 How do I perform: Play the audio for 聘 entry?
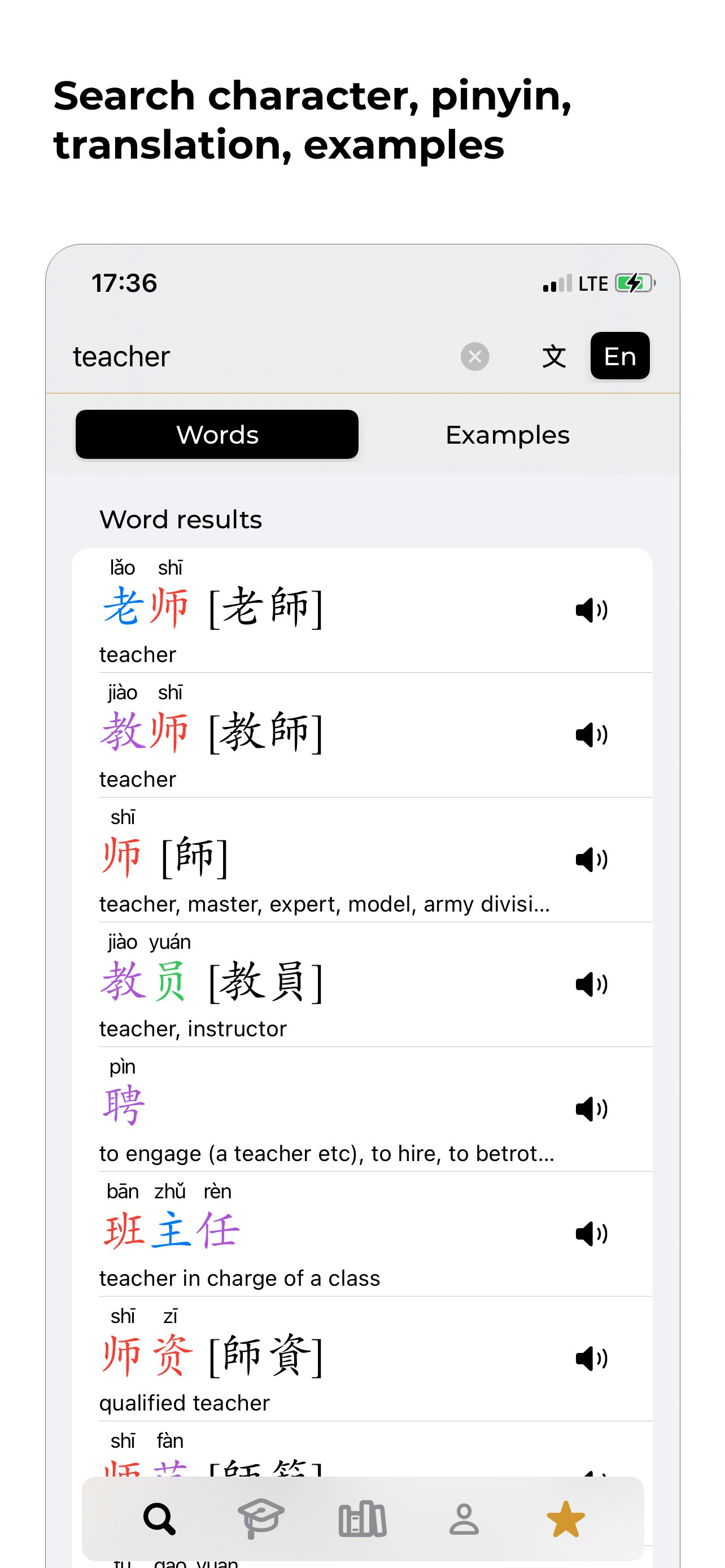click(591, 1109)
